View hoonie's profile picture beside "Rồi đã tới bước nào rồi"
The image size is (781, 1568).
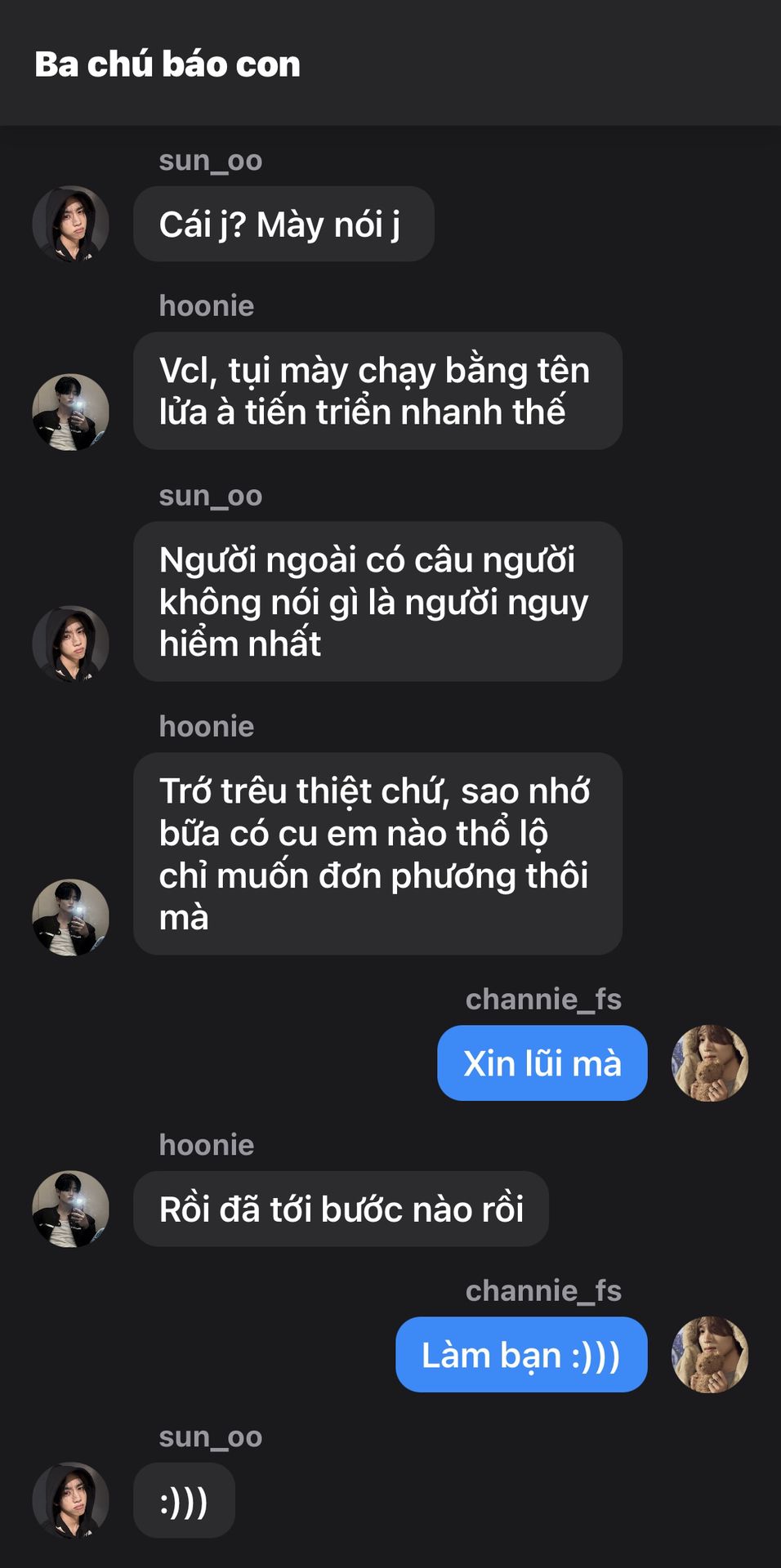click(x=70, y=1209)
